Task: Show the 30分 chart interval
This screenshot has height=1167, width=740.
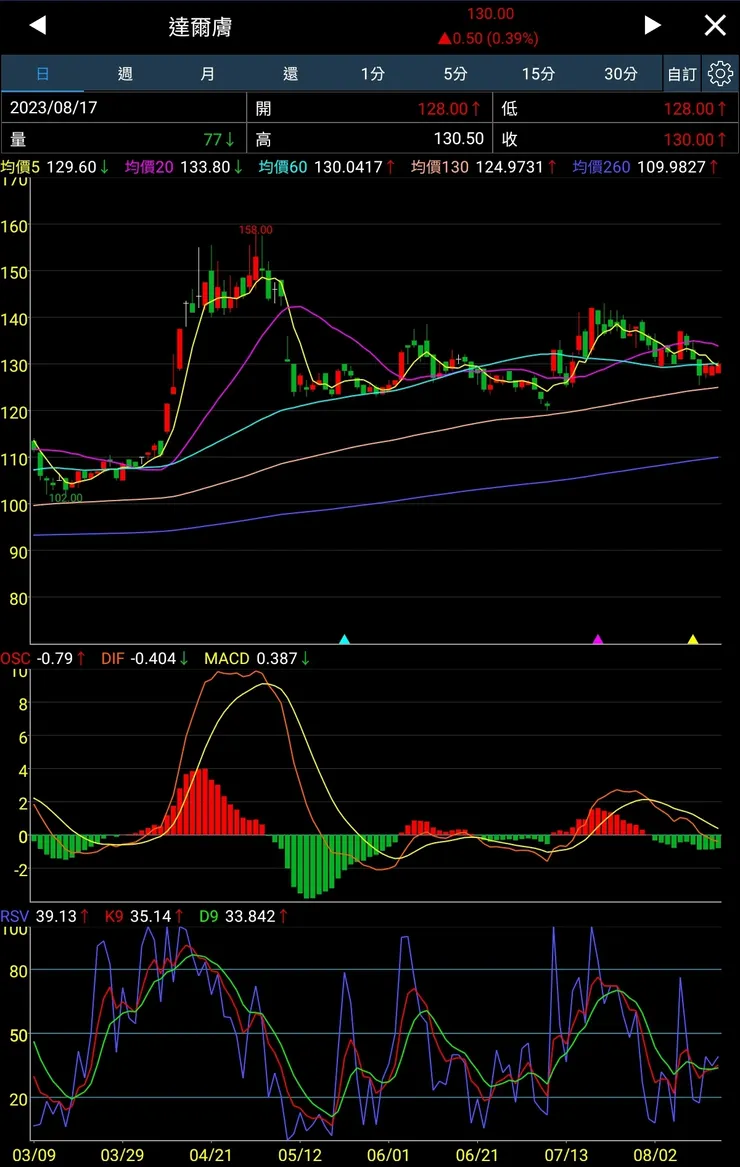Action: tap(620, 74)
